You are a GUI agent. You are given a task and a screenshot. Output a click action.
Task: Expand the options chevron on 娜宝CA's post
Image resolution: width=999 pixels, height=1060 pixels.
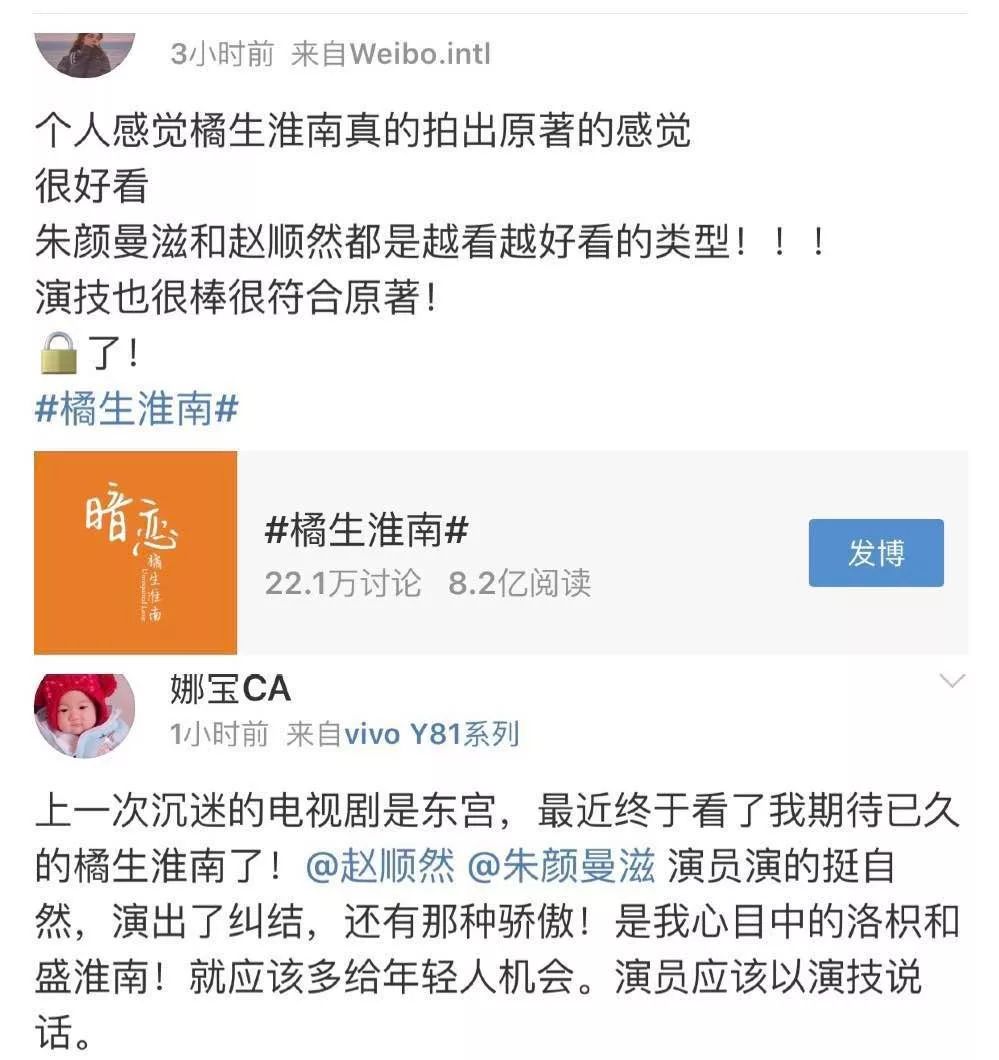[952, 681]
